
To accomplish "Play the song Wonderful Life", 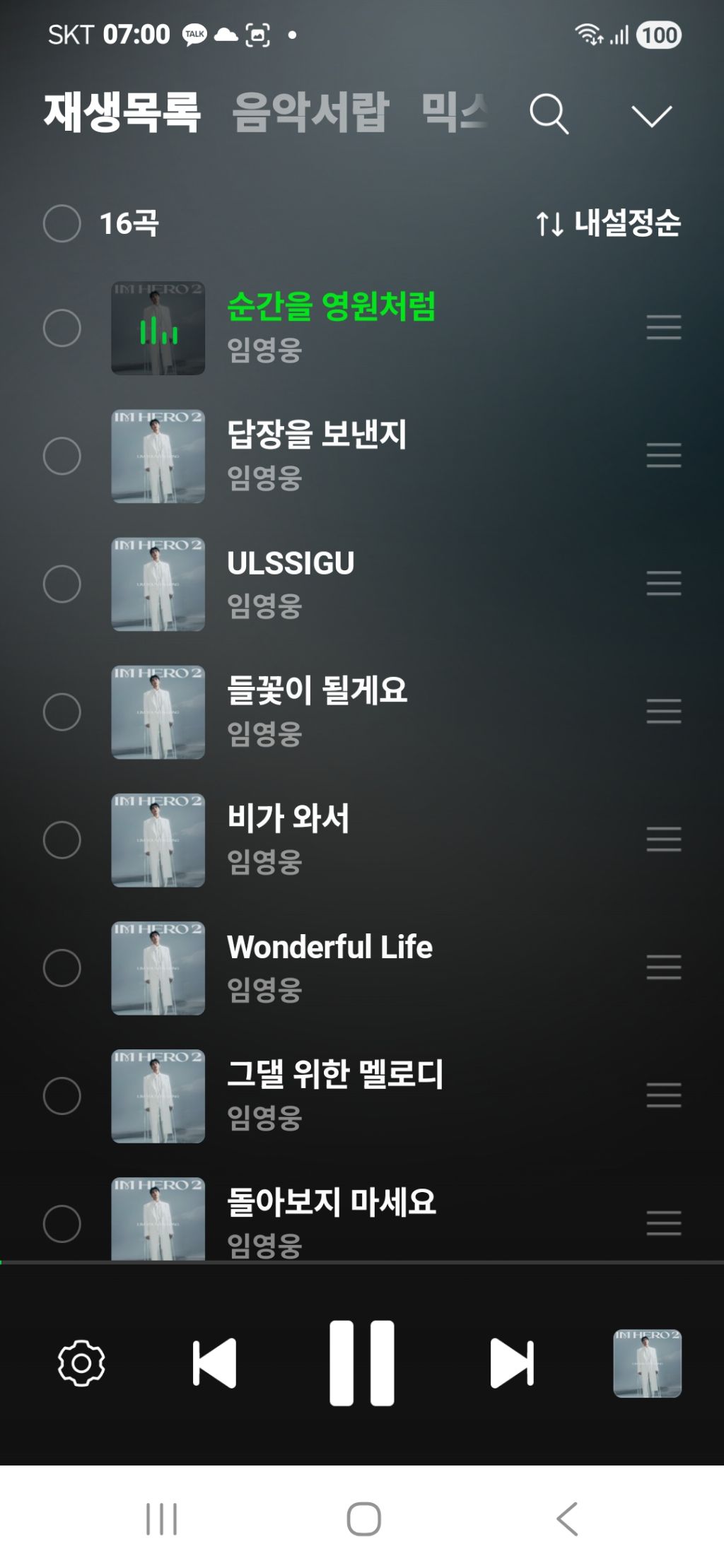I will [329, 948].
